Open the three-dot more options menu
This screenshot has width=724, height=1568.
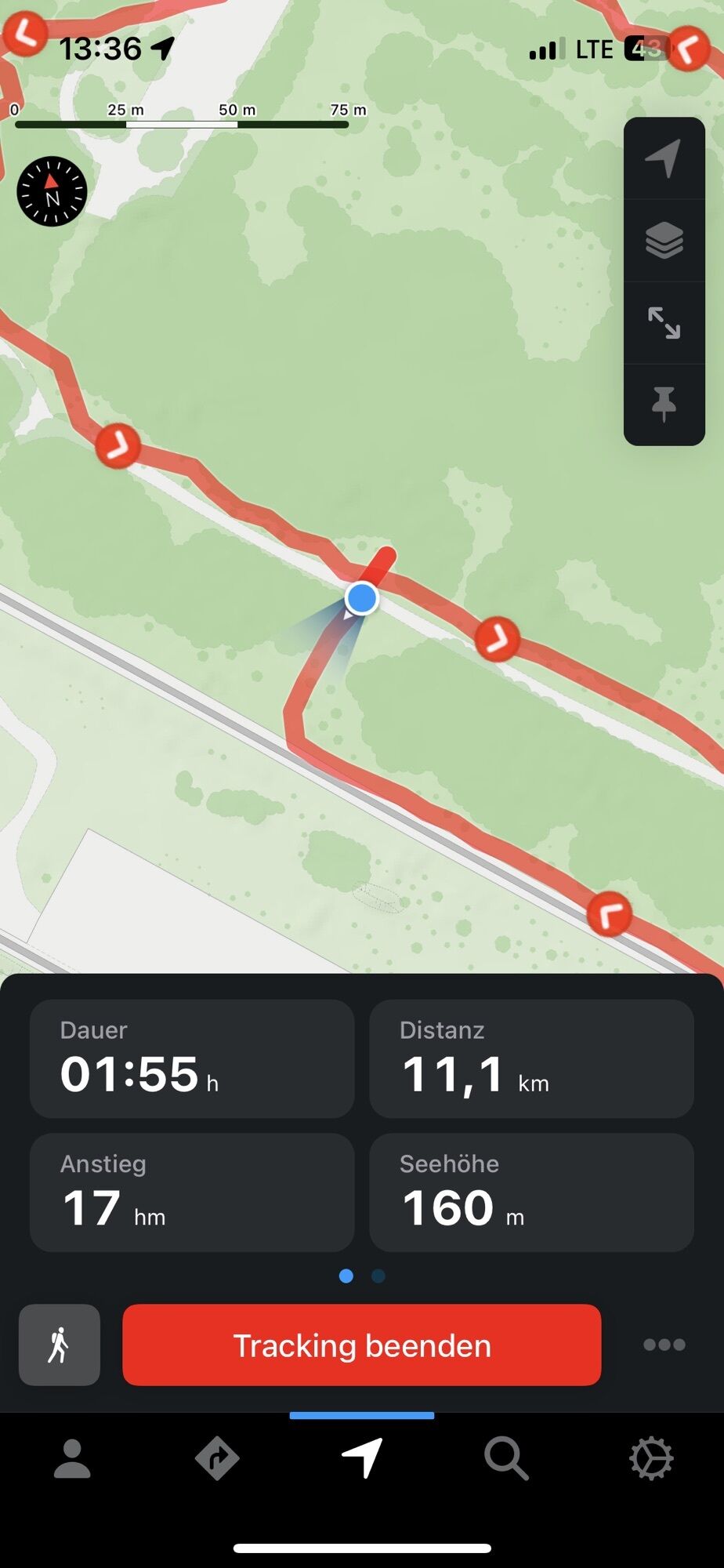coord(664,1345)
